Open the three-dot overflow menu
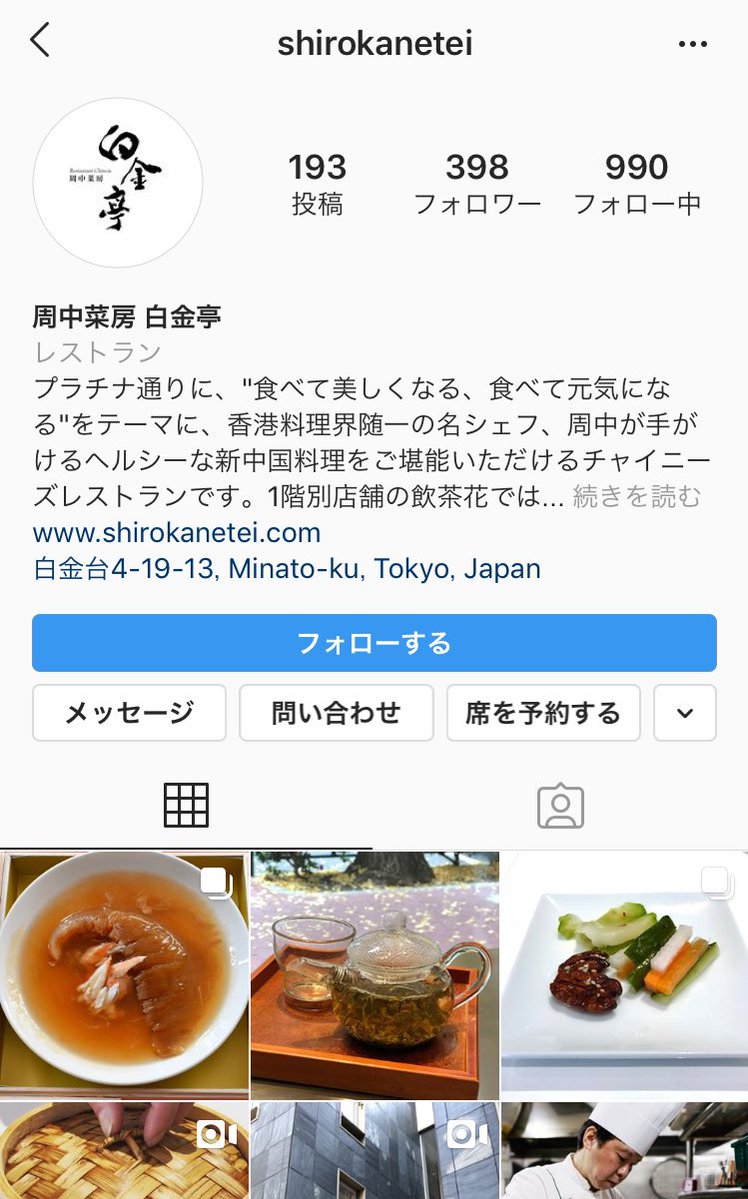 click(x=692, y=44)
